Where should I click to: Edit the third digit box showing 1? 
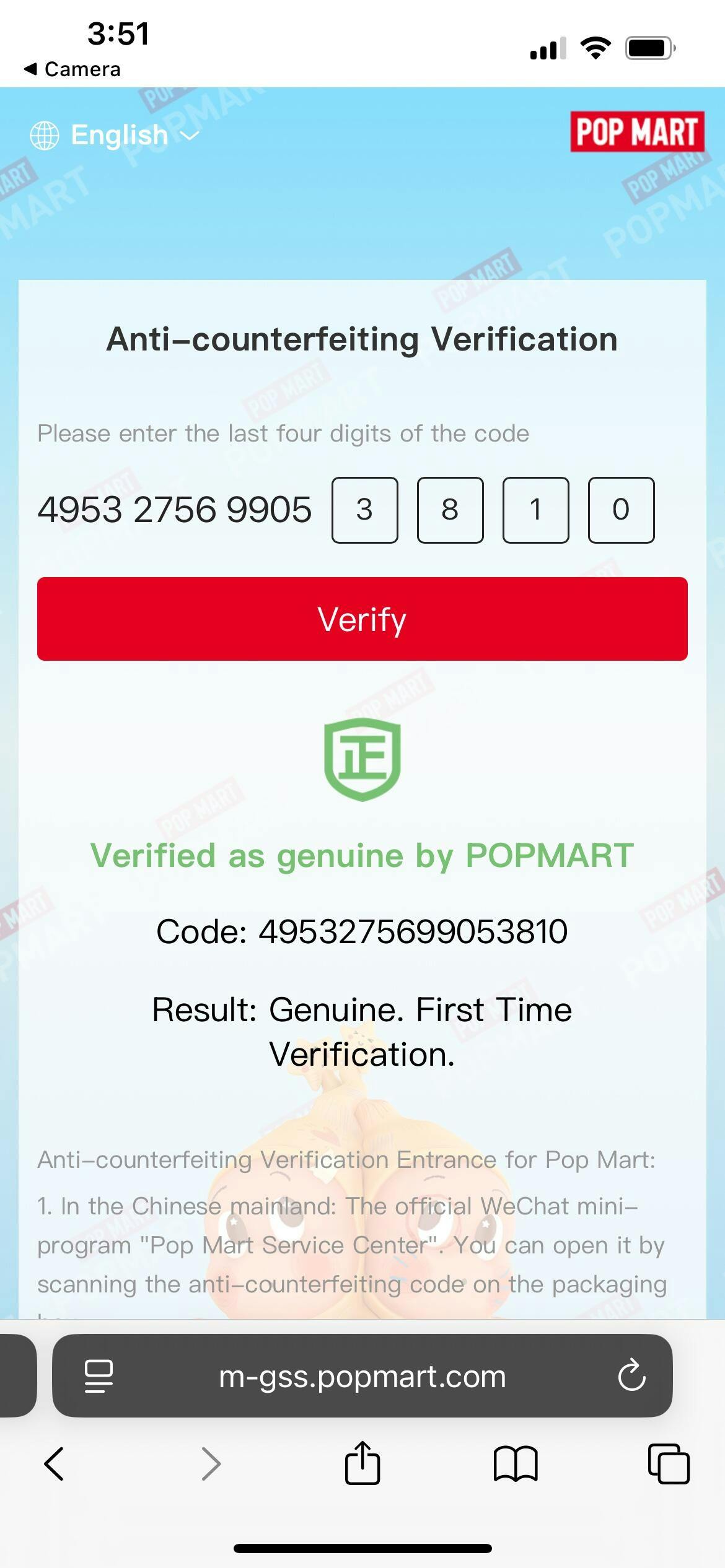tap(535, 510)
